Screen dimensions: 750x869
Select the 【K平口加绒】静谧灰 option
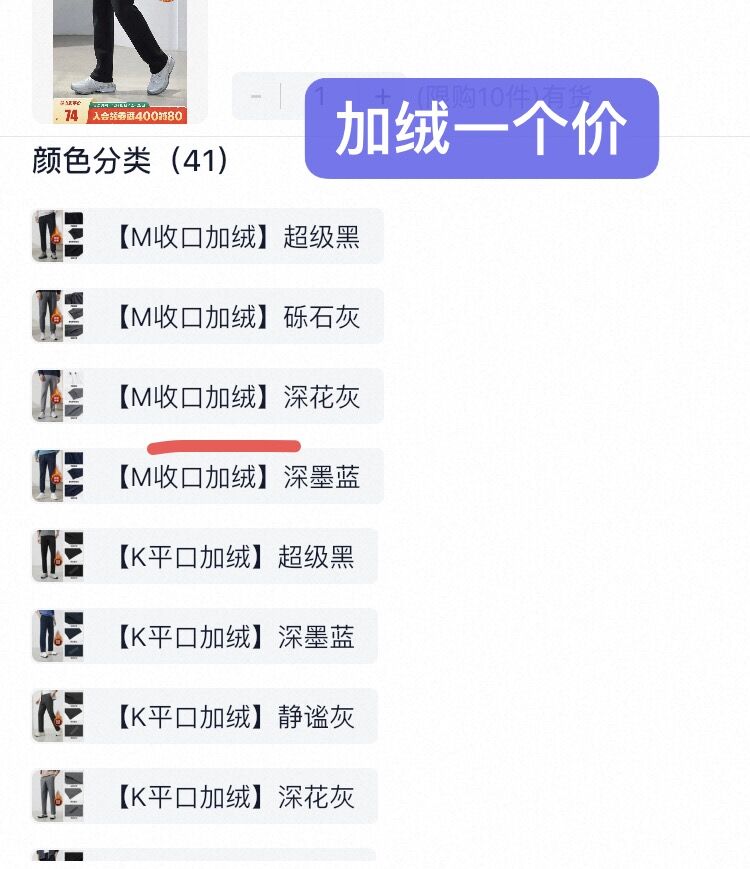[x=205, y=716]
